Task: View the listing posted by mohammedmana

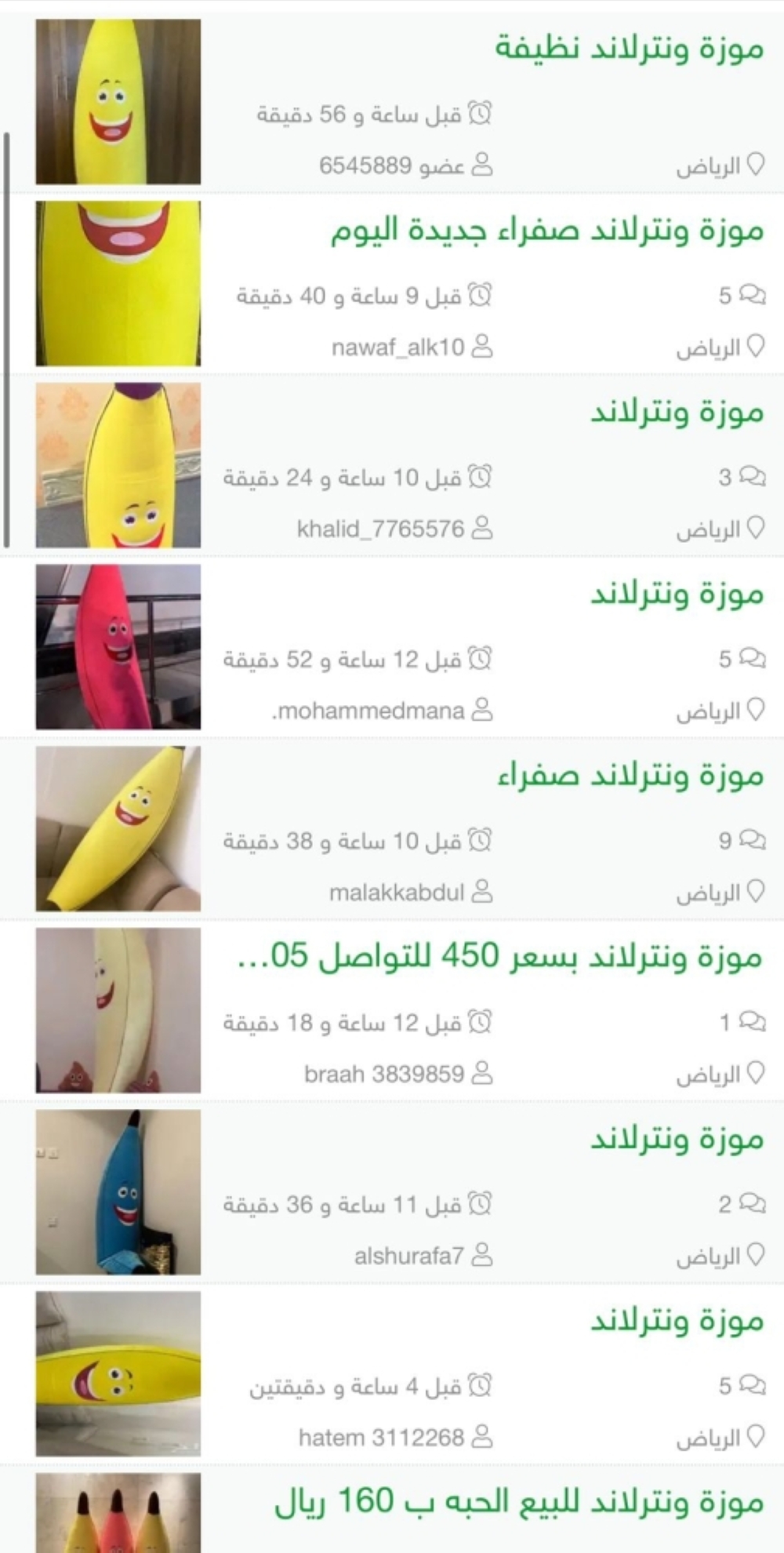Action: [x=677, y=594]
